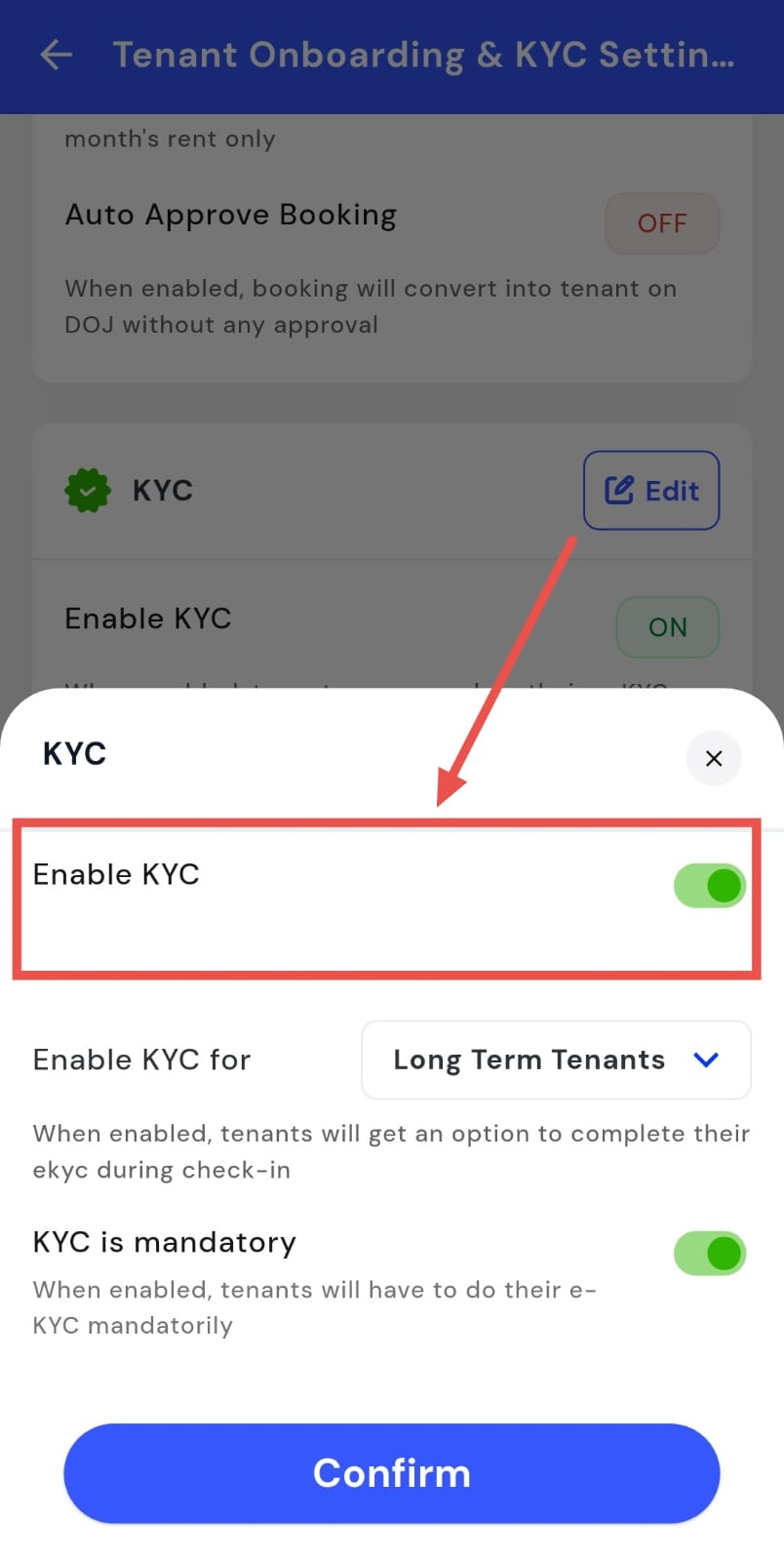Confirm the KYC settings

392,1473
